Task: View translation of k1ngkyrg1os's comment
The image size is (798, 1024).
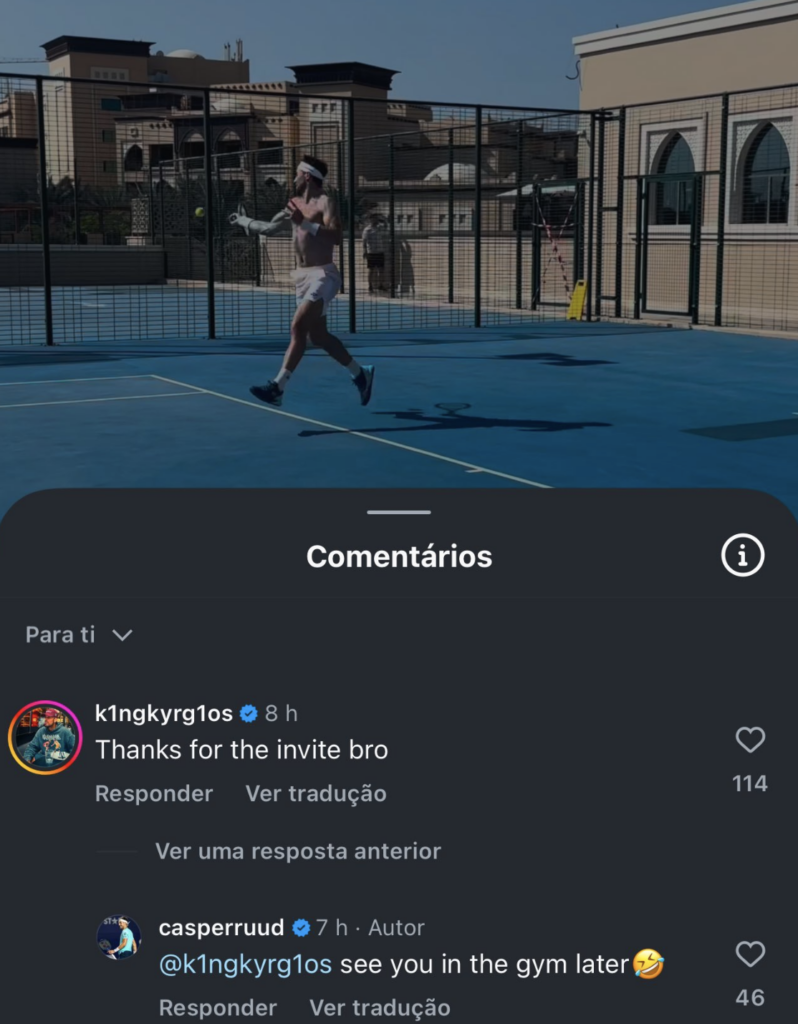Action: click(x=315, y=794)
